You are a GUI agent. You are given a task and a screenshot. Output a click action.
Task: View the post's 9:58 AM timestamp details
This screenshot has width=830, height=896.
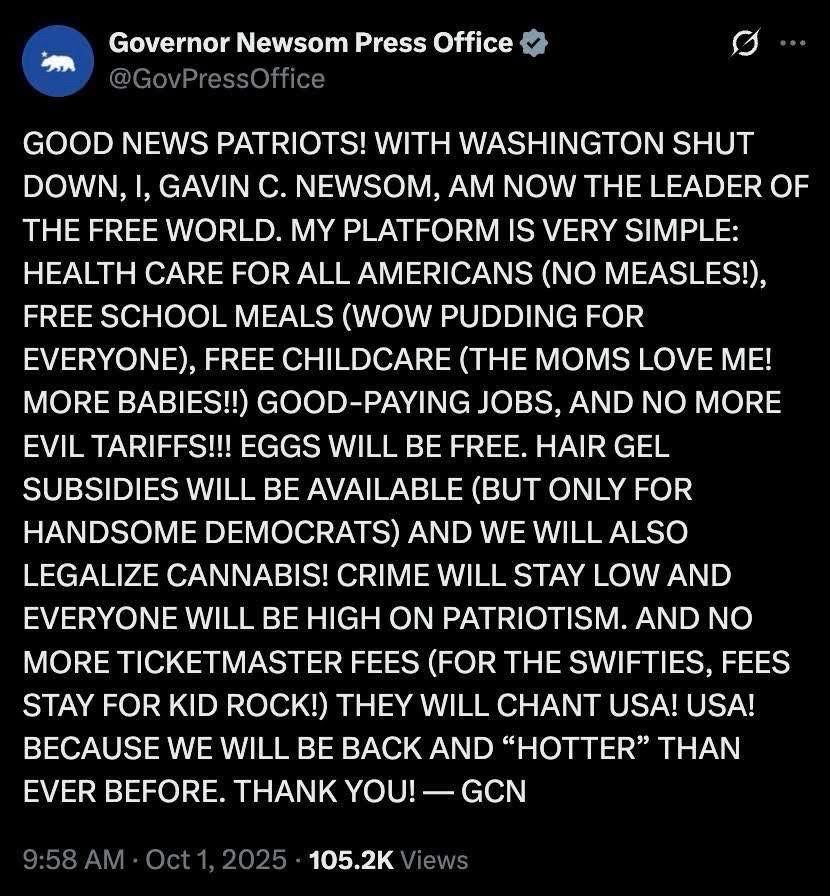[74, 860]
